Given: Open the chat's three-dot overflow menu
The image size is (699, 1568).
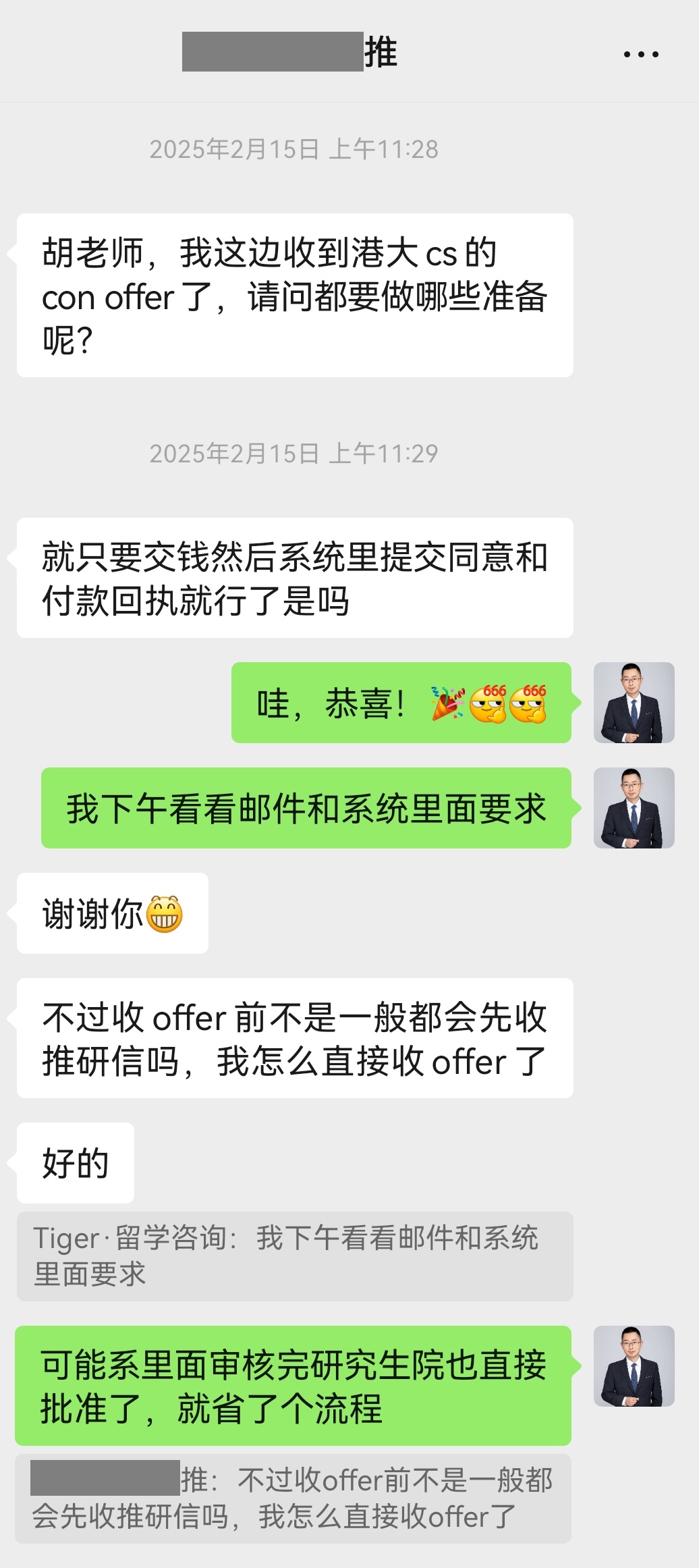Looking at the screenshot, I should click(x=640, y=55).
